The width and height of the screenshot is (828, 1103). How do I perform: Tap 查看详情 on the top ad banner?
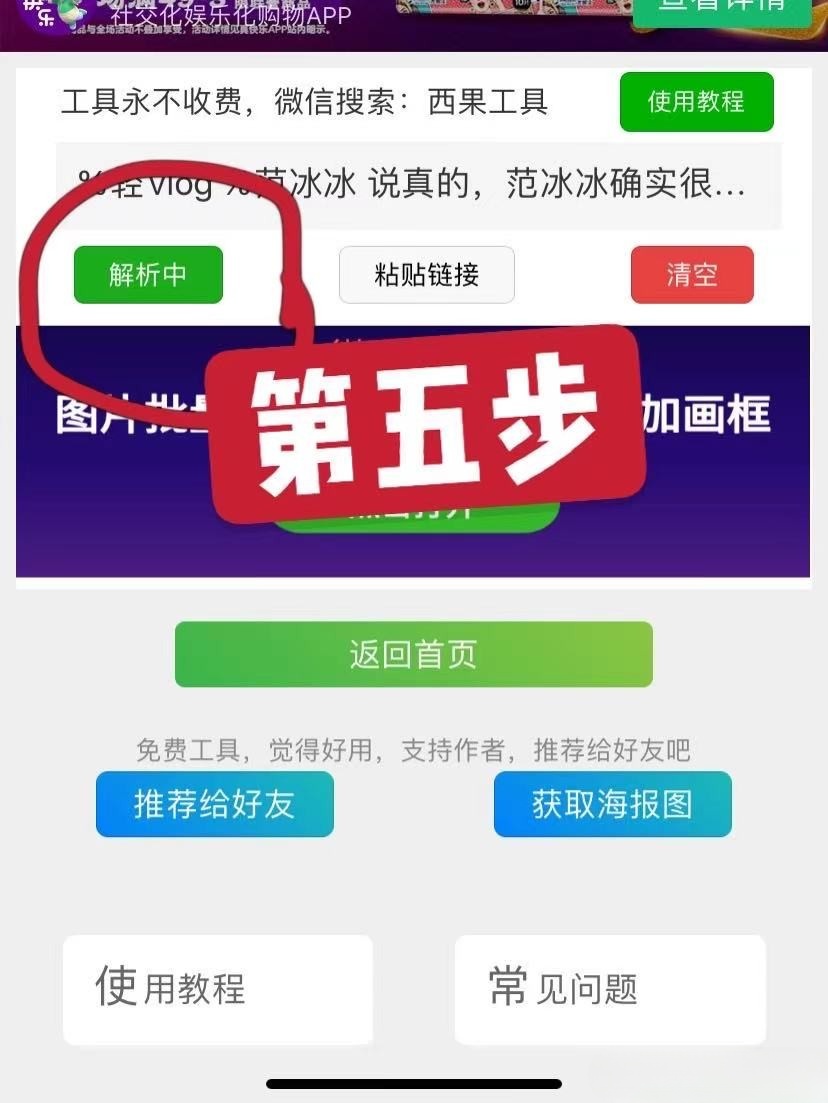point(721,8)
